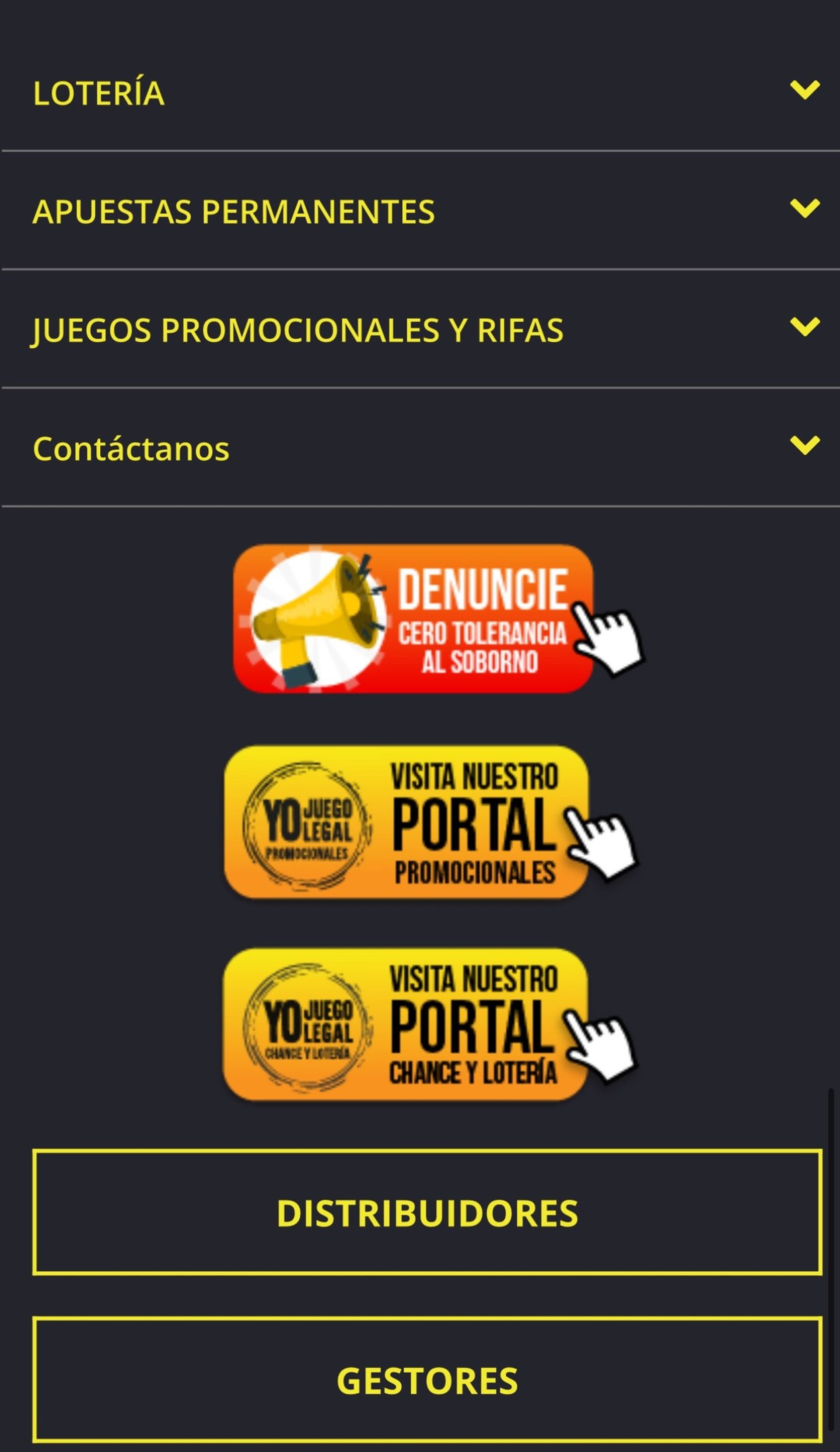Screen dimensions: 840x1452
Task: Expand the Contáctanos section
Action: tap(804, 445)
